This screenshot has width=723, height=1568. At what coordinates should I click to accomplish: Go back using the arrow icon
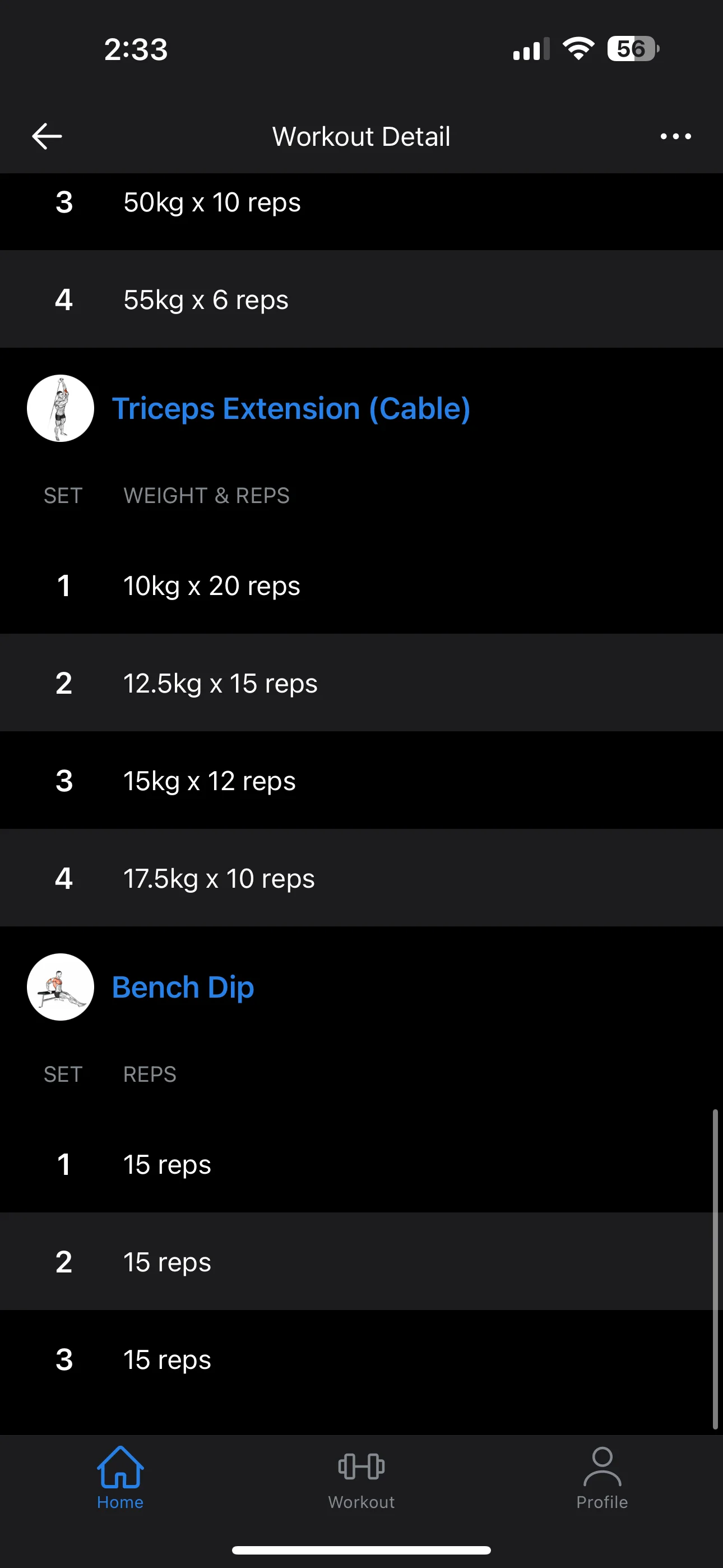47,136
